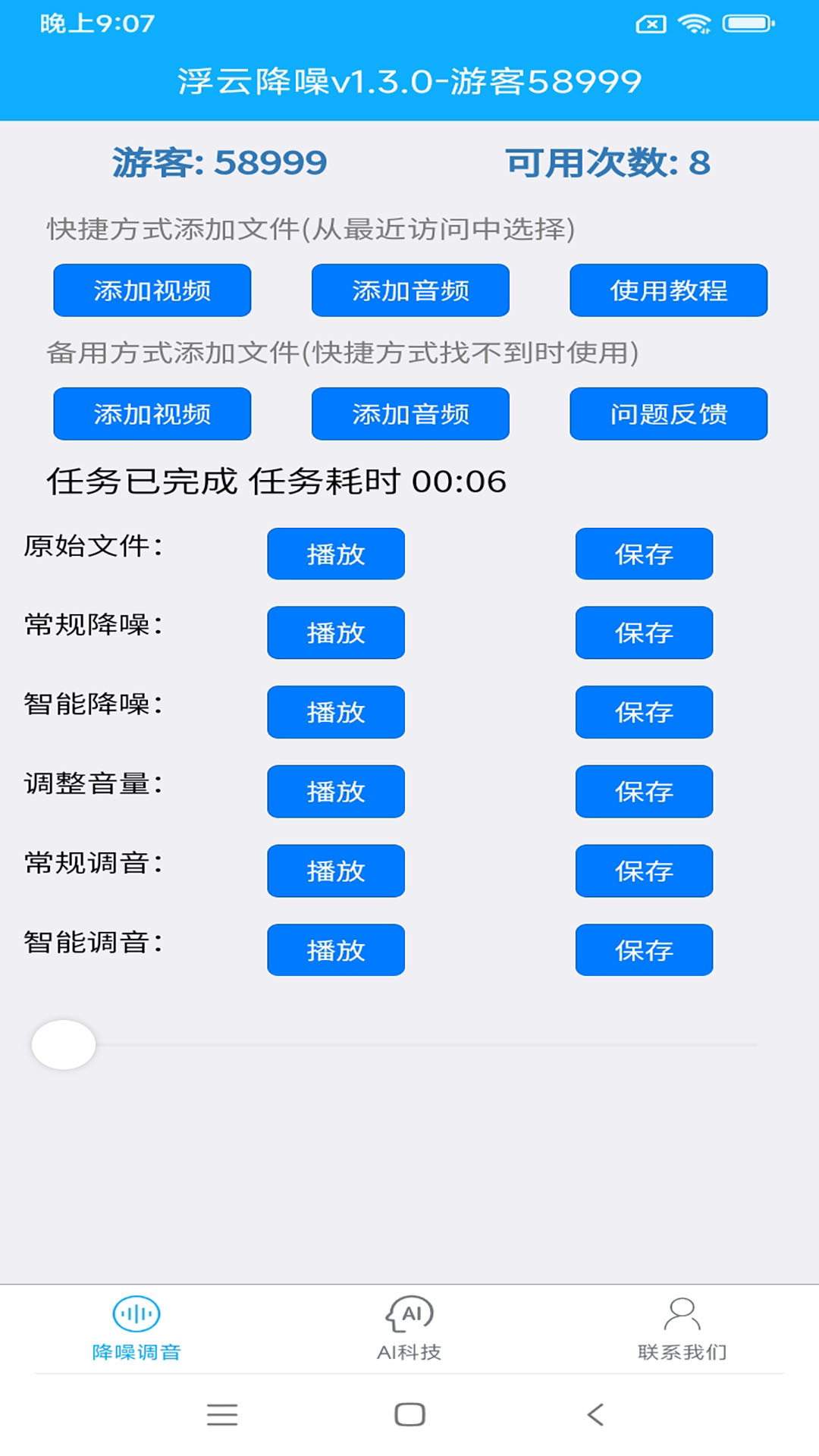This screenshot has width=819, height=1456.
Task: Switch to the AI科技 tab
Action: (x=409, y=1329)
